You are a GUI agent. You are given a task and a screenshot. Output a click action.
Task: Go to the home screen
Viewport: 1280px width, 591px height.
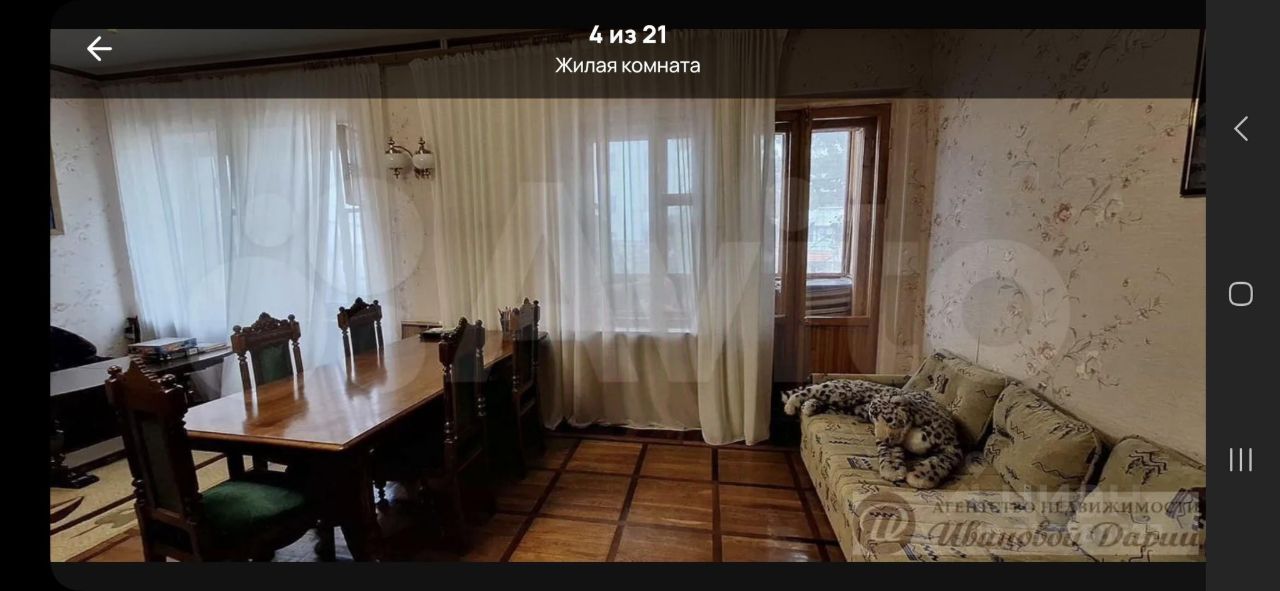1241,294
